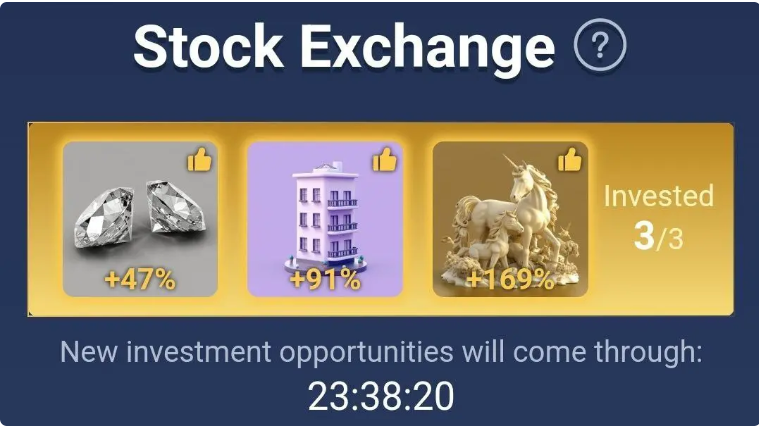This screenshot has height=428, width=759.
Task: View the unicorn statue investment +169%
Action: point(510,219)
